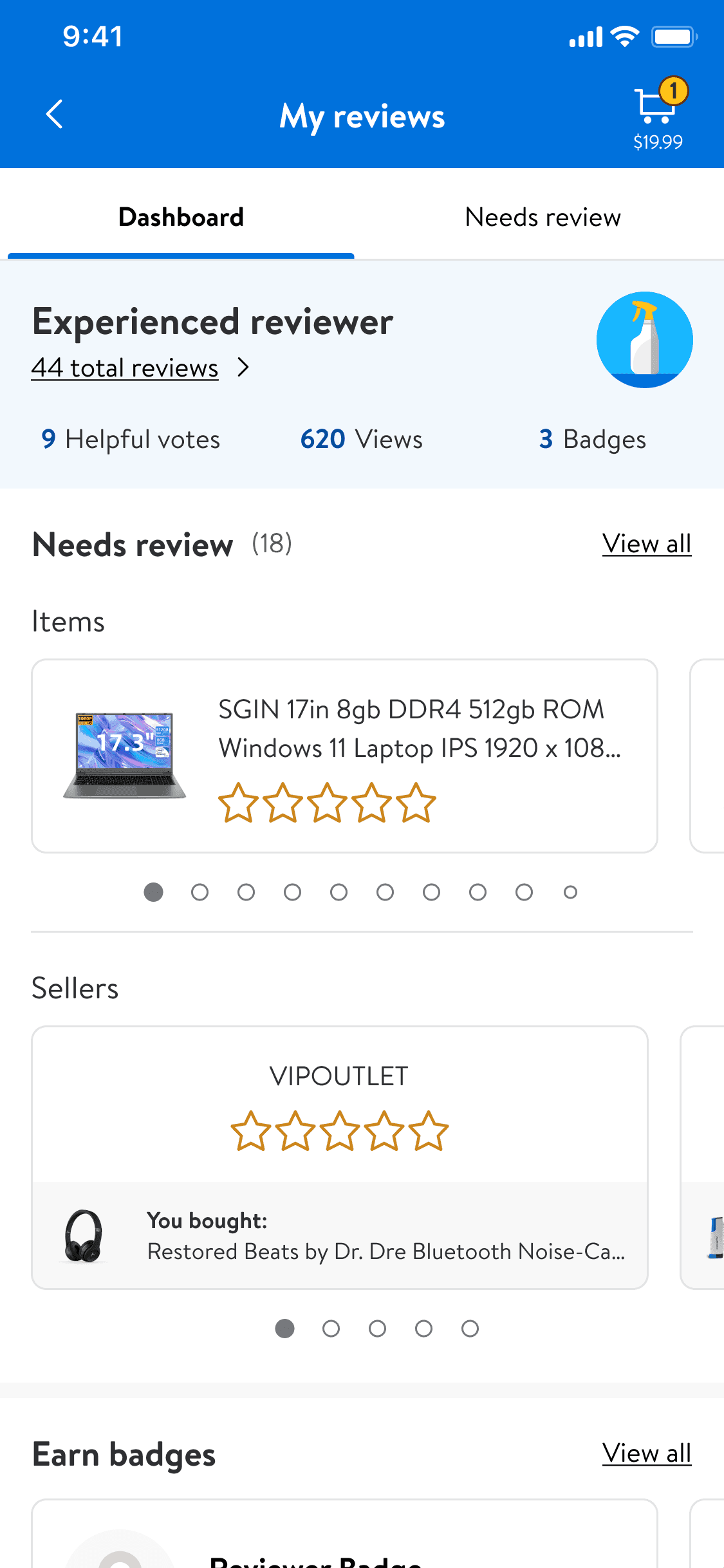724x1568 pixels.
Task: Switch to the Dashboard tab
Action: pyautogui.click(x=181, y=218)
